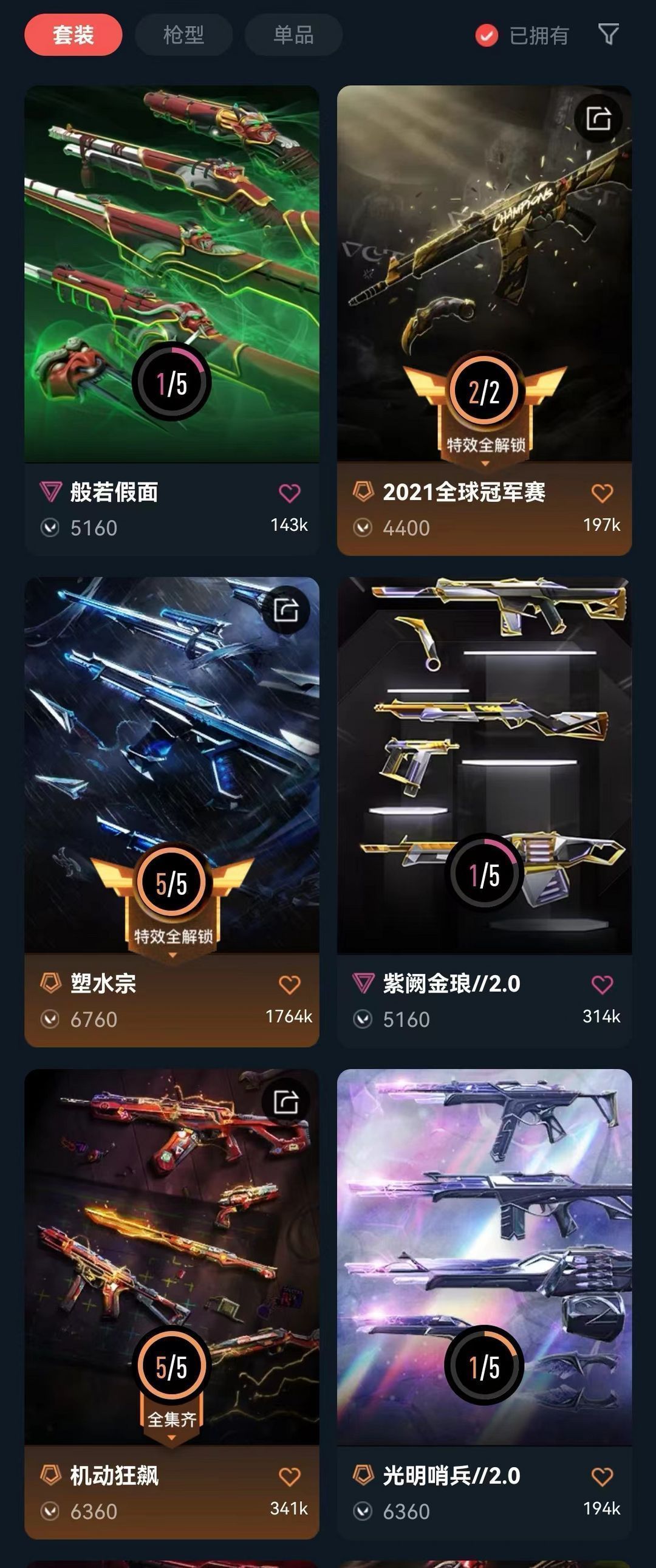Switch to the 枪型 tab
This screenshot has height=1568, width=656.
point(183,35)
